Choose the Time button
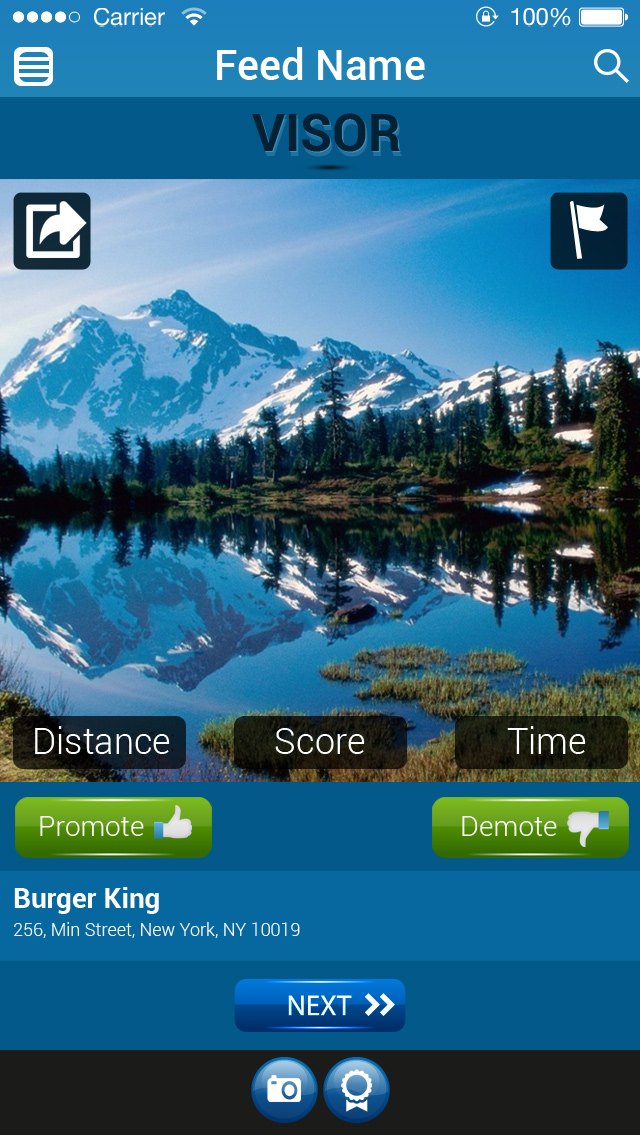640x1135 pixels. [x=542, y=742]
